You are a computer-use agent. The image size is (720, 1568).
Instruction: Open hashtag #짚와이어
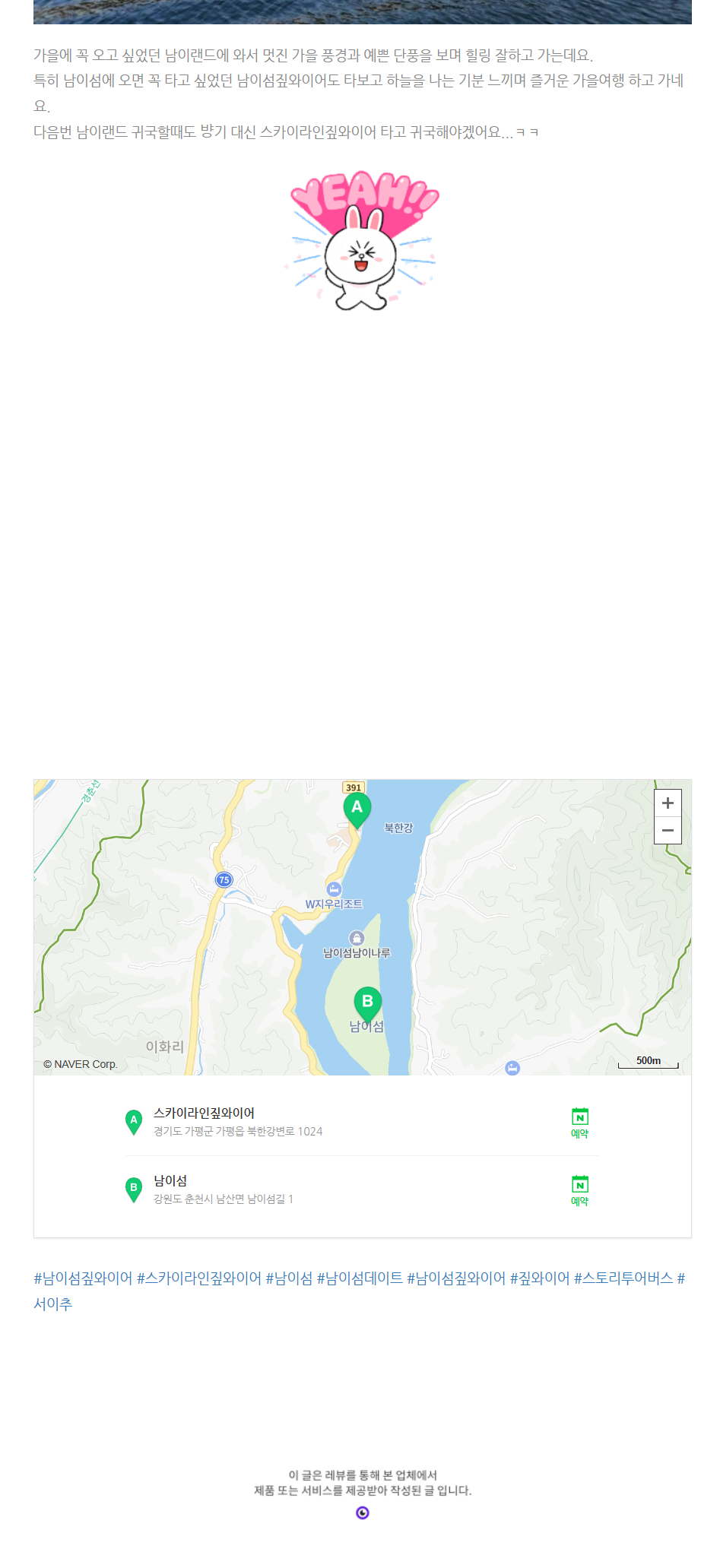pyautogui.click(x=539, y=1278)
